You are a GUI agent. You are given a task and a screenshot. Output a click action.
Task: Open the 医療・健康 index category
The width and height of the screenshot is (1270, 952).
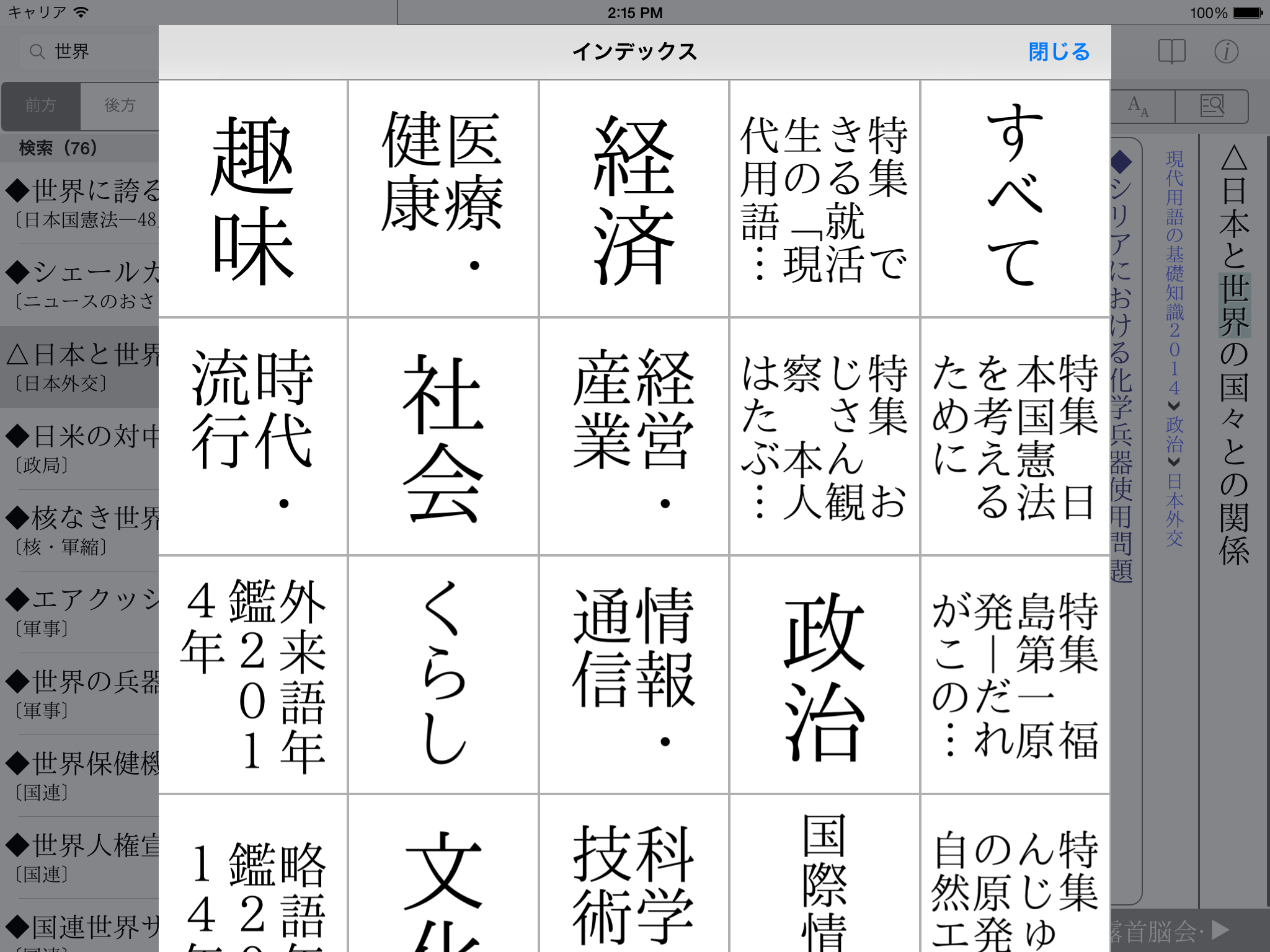coord(443,198)
